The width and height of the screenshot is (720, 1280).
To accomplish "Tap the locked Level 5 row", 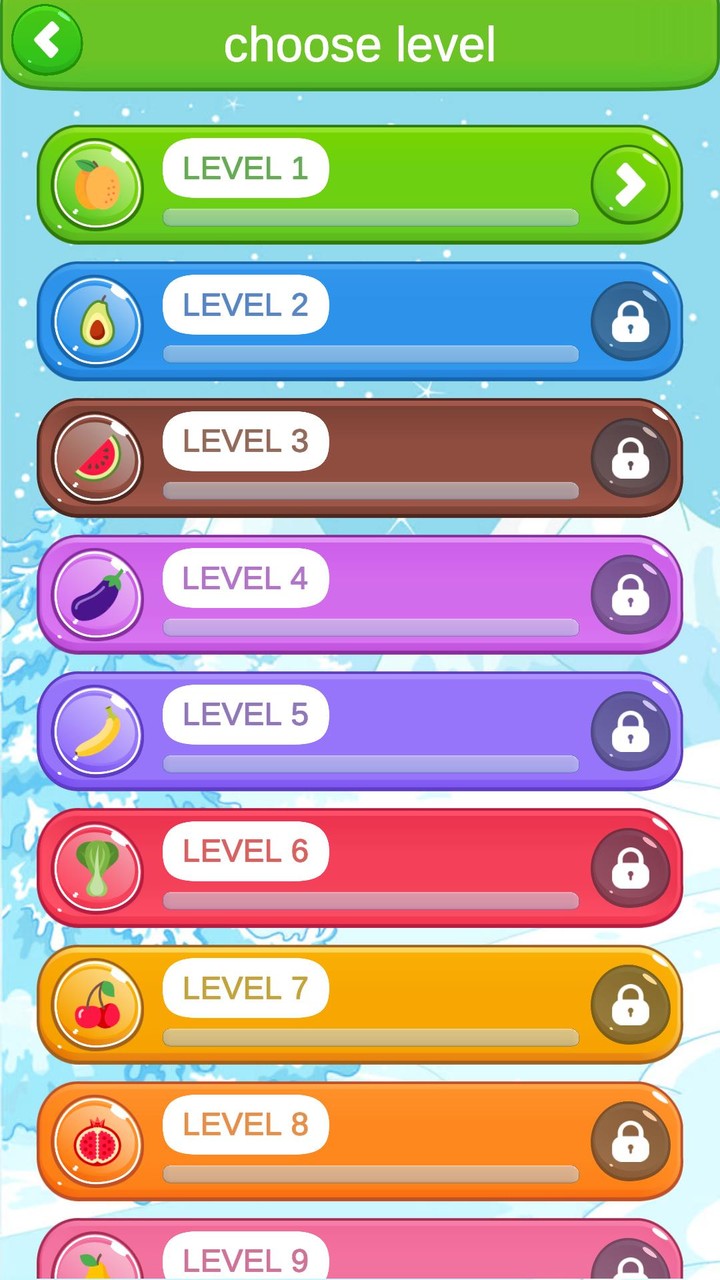I will 360,731.
